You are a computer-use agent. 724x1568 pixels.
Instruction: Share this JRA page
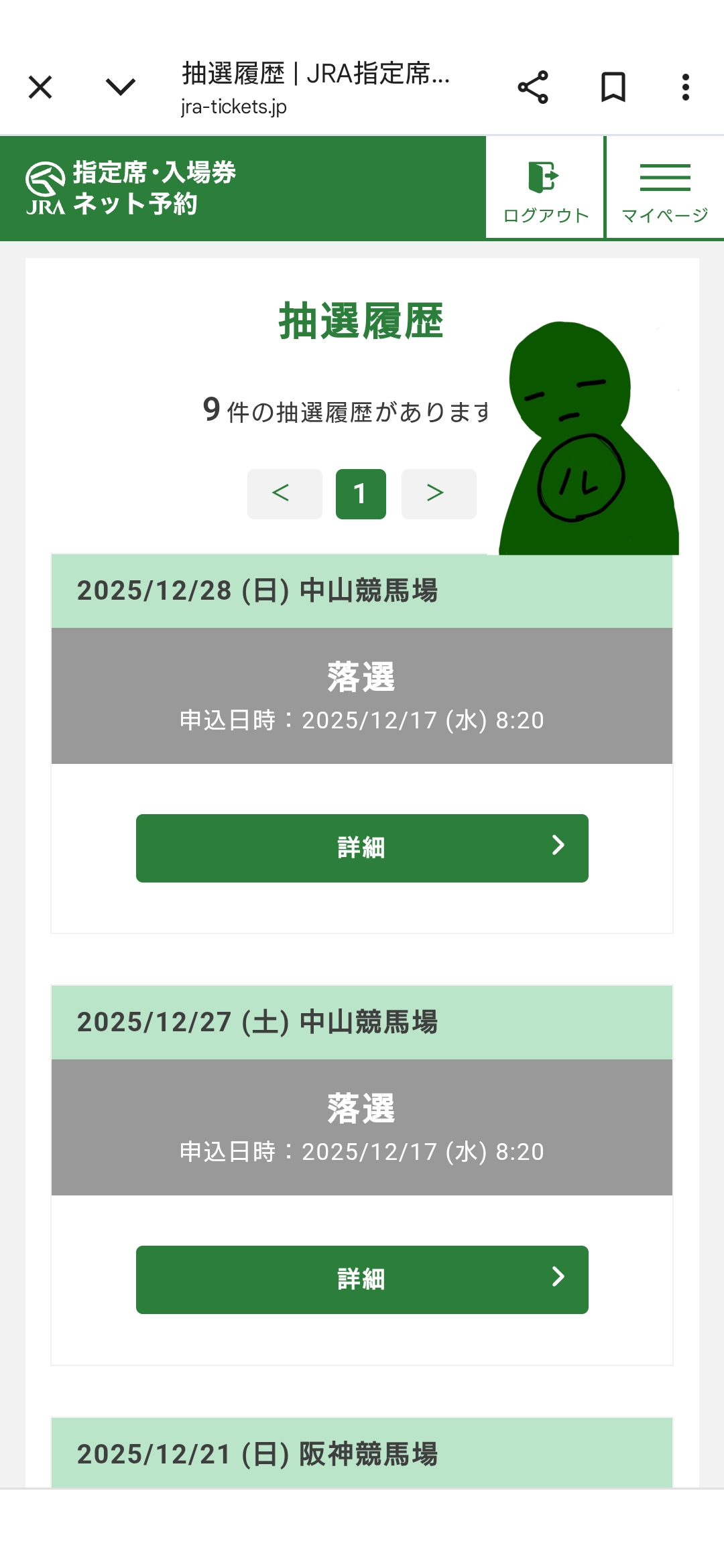pyautogui.click(x=533, y=87)
